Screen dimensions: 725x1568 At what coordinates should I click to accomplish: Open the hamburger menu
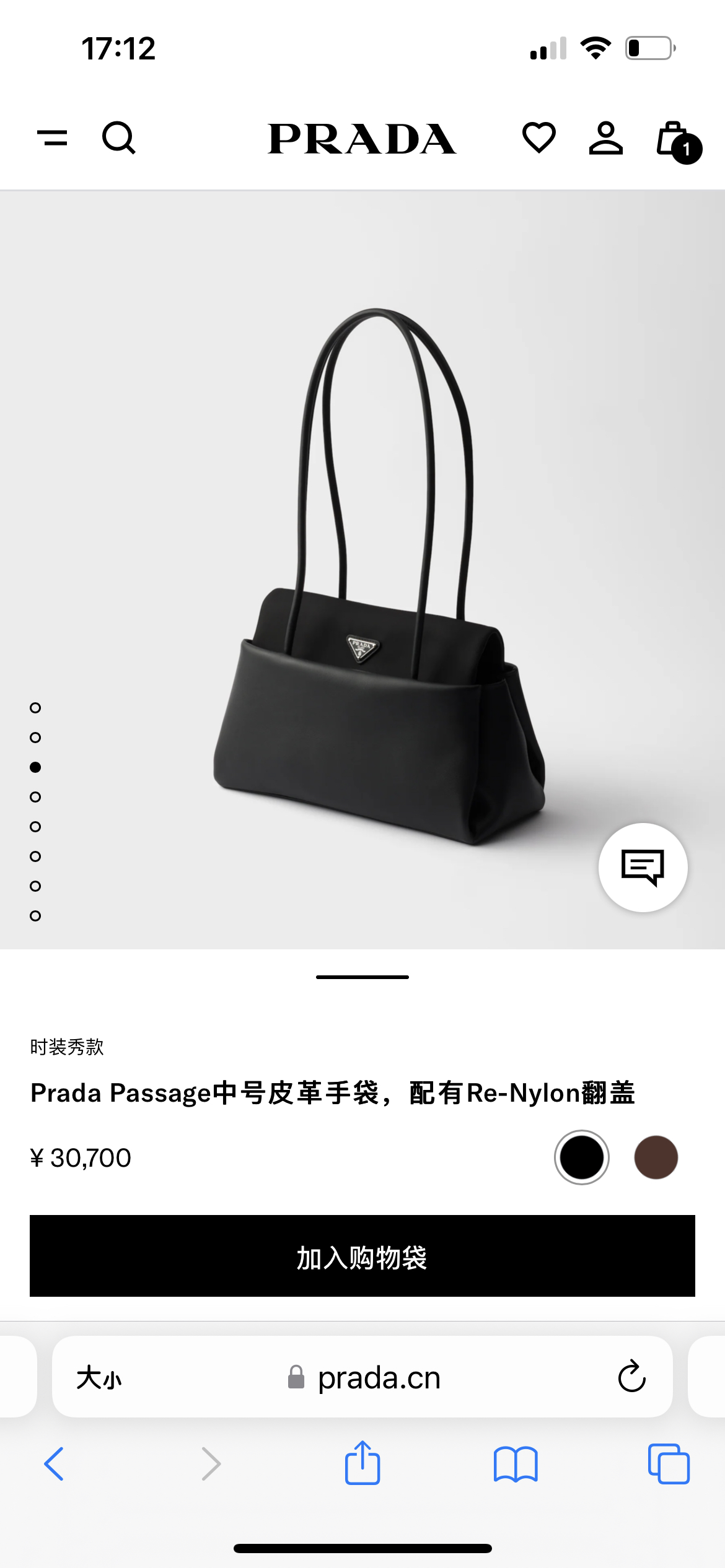pos(53,137)
